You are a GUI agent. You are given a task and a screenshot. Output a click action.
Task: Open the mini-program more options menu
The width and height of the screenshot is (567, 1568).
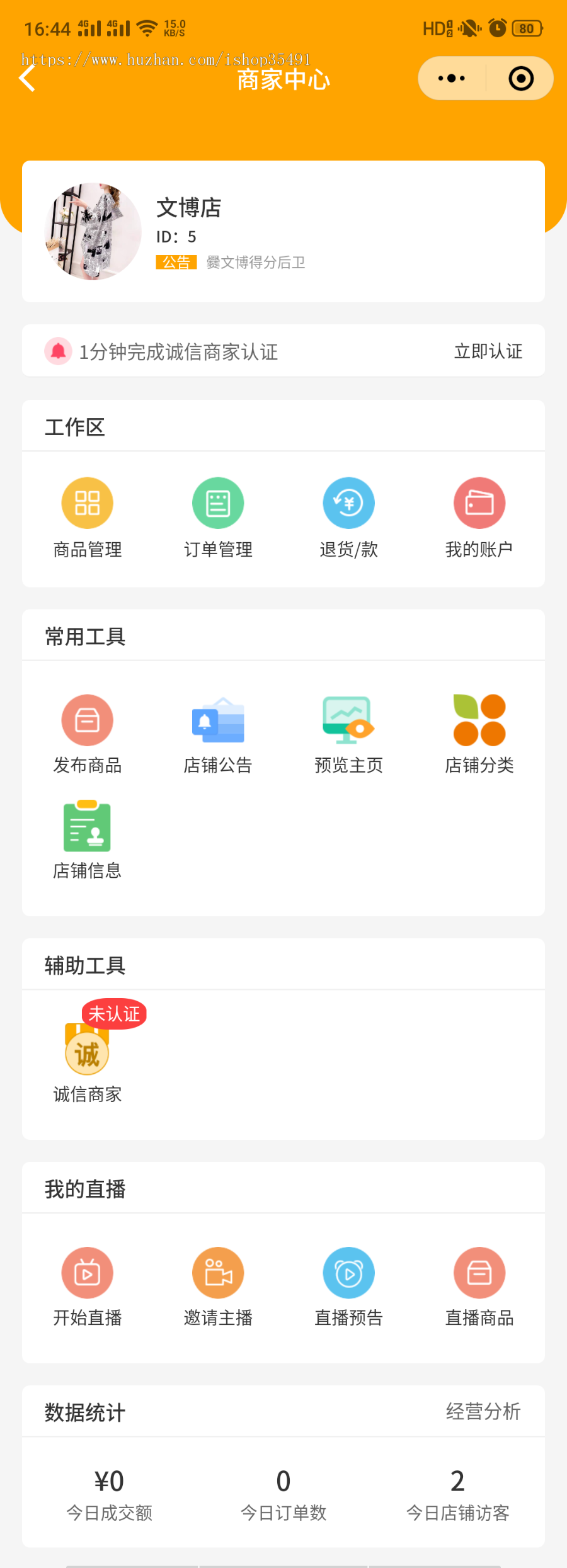(x=449, y=77)
